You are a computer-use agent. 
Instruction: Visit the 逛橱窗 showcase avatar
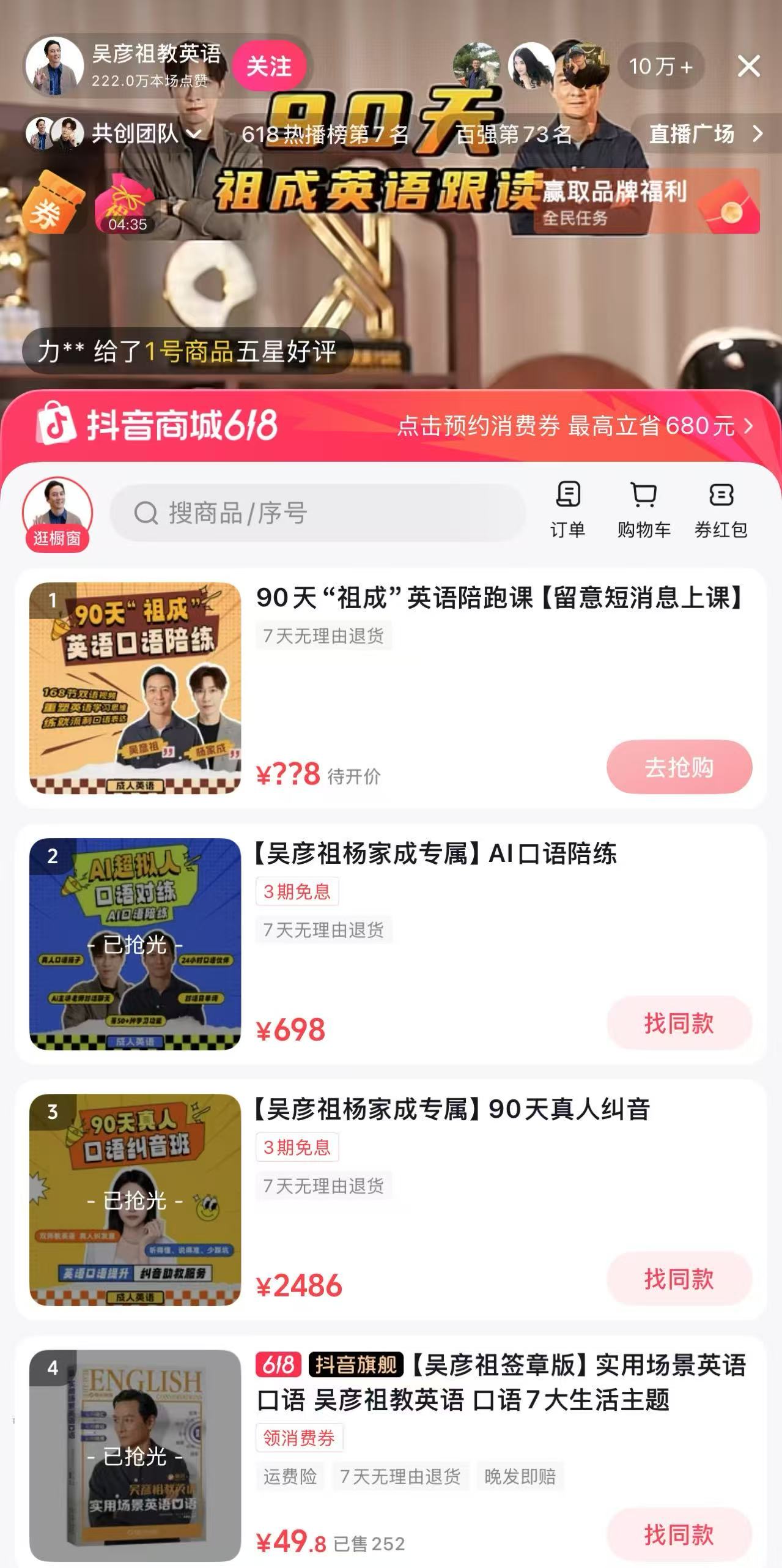[x=57, y=513]
